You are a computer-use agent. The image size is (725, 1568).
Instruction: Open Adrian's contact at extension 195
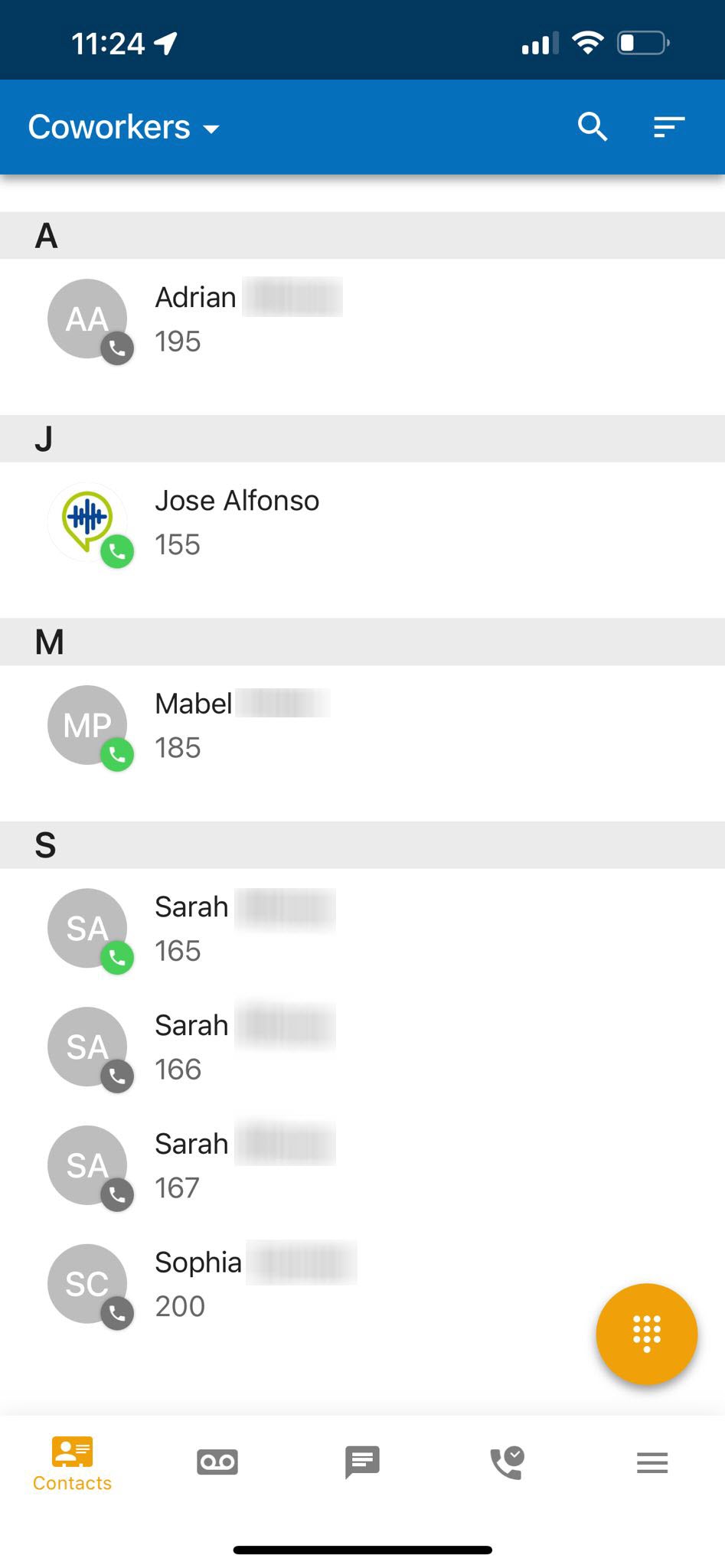tap(362, 320)
